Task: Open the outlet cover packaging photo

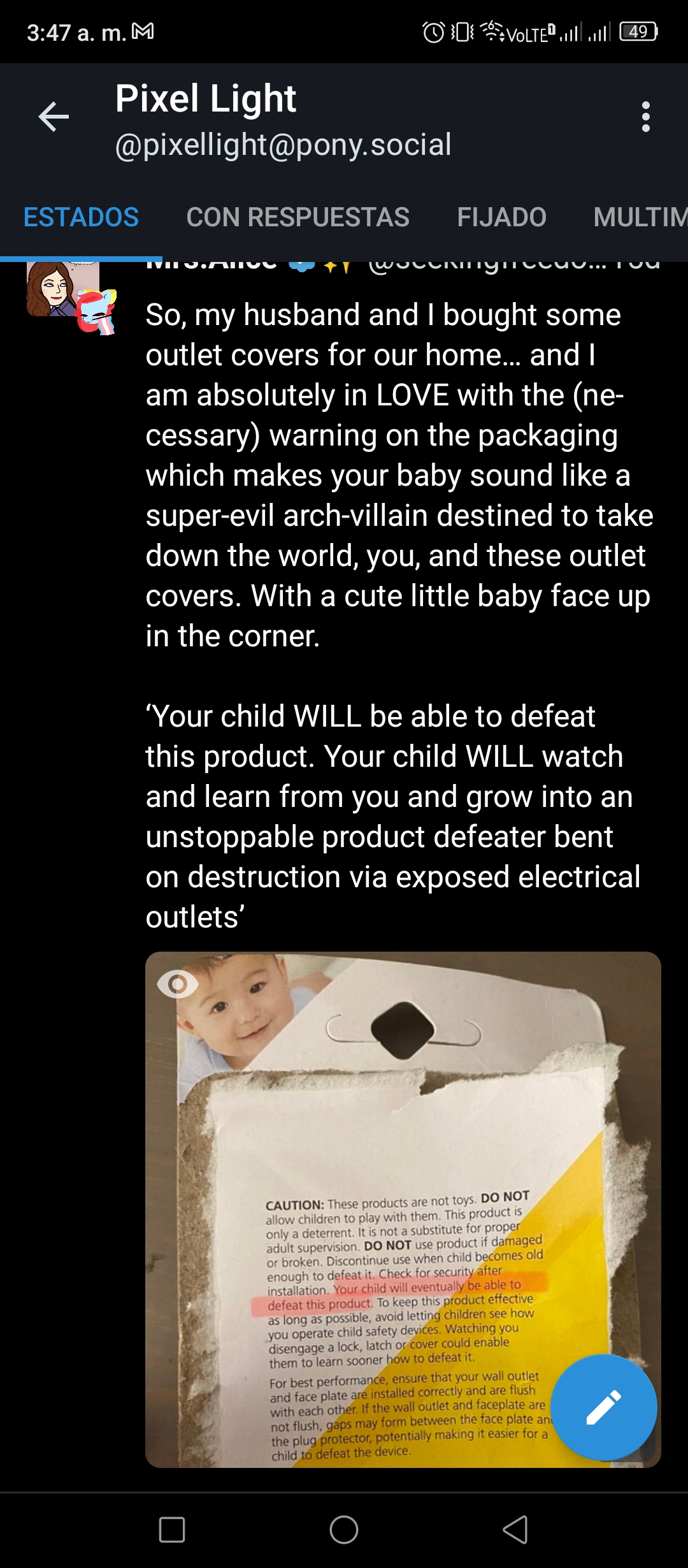Action: click(403, 1209)
